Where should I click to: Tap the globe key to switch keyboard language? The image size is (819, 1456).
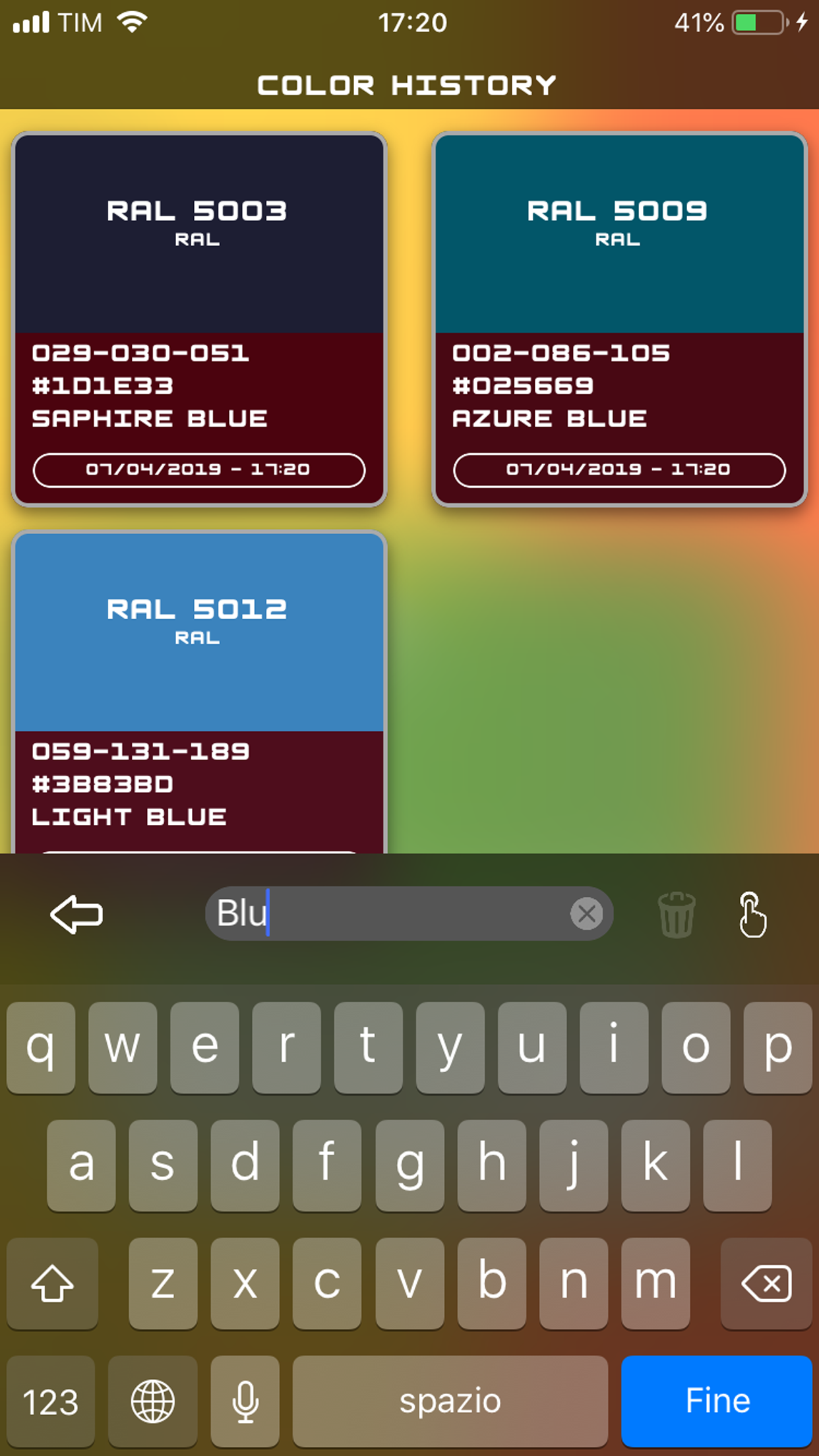tap(153, 1401)
